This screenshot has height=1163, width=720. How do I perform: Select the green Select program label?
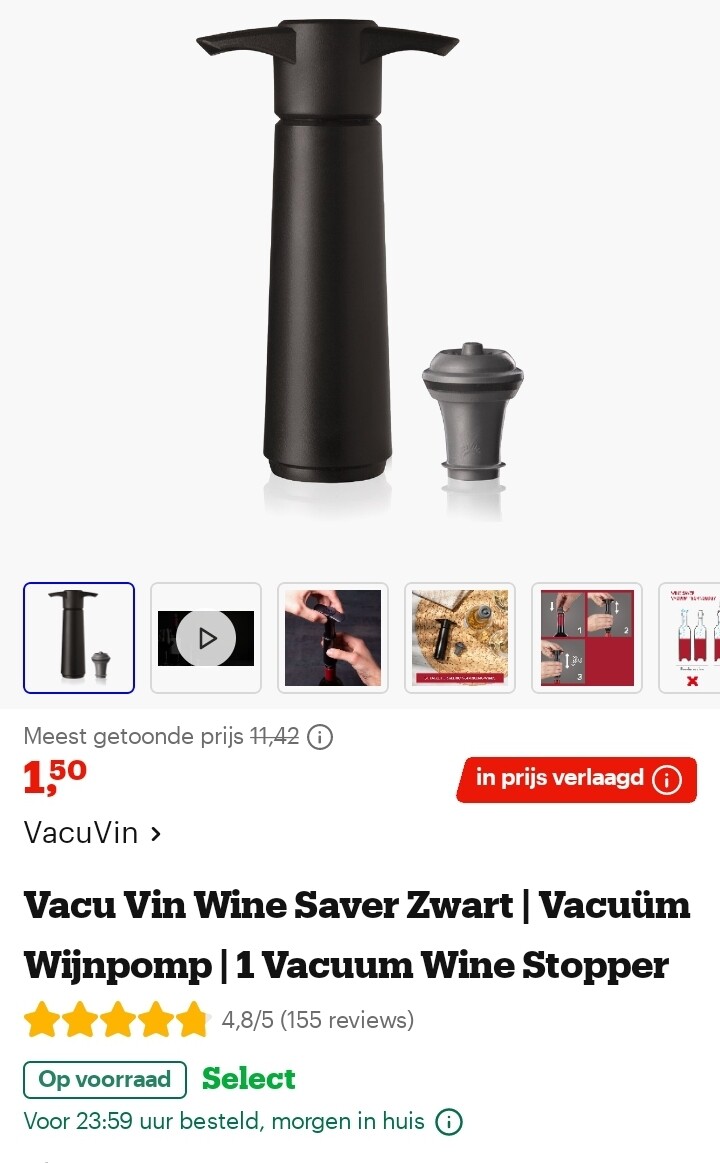pos(248,1079)
